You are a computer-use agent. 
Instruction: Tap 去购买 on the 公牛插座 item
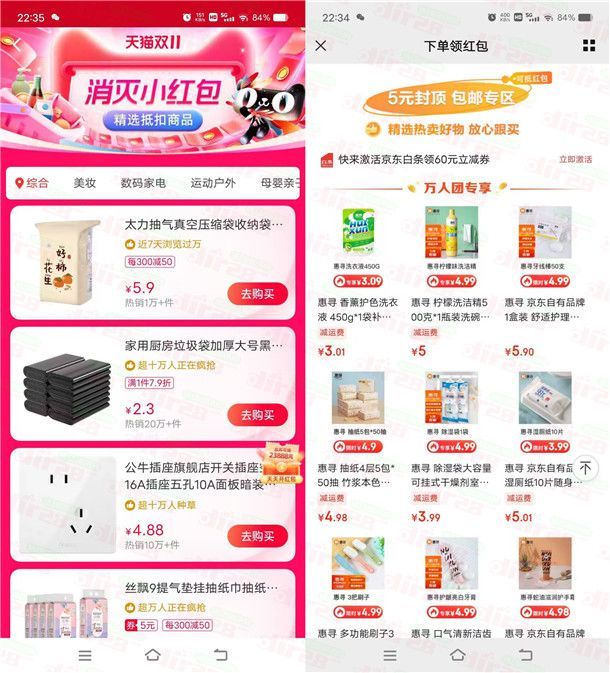(257, 536)
